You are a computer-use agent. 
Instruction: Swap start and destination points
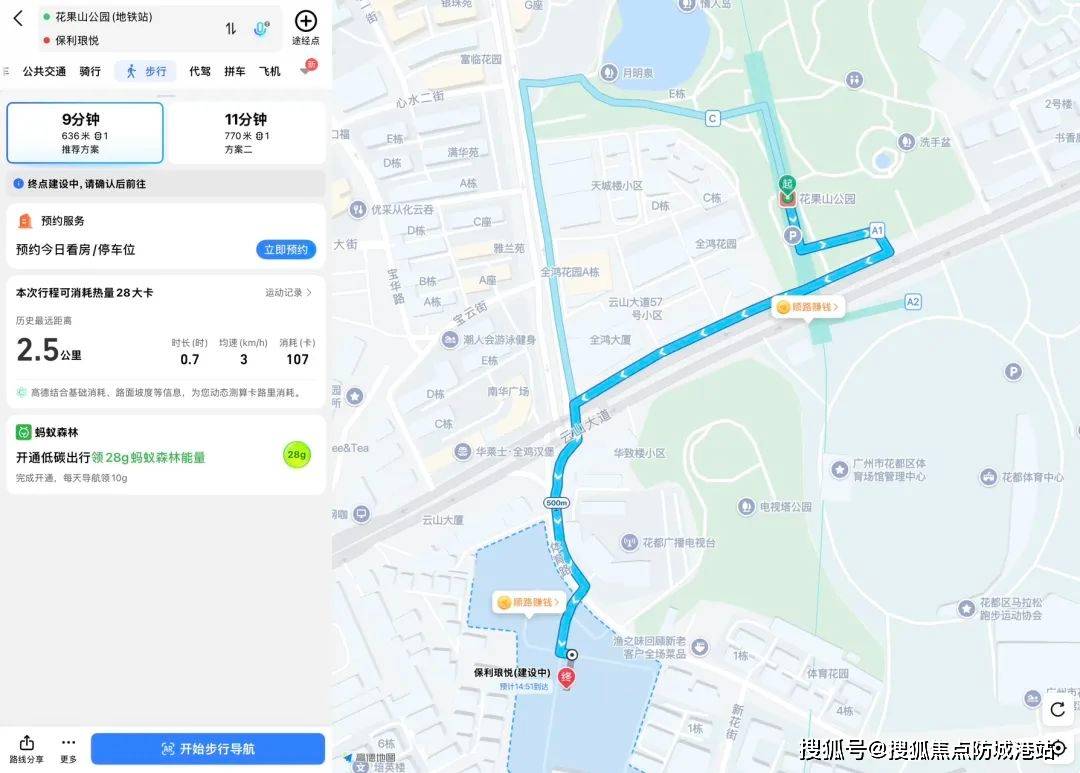(231, 29)
